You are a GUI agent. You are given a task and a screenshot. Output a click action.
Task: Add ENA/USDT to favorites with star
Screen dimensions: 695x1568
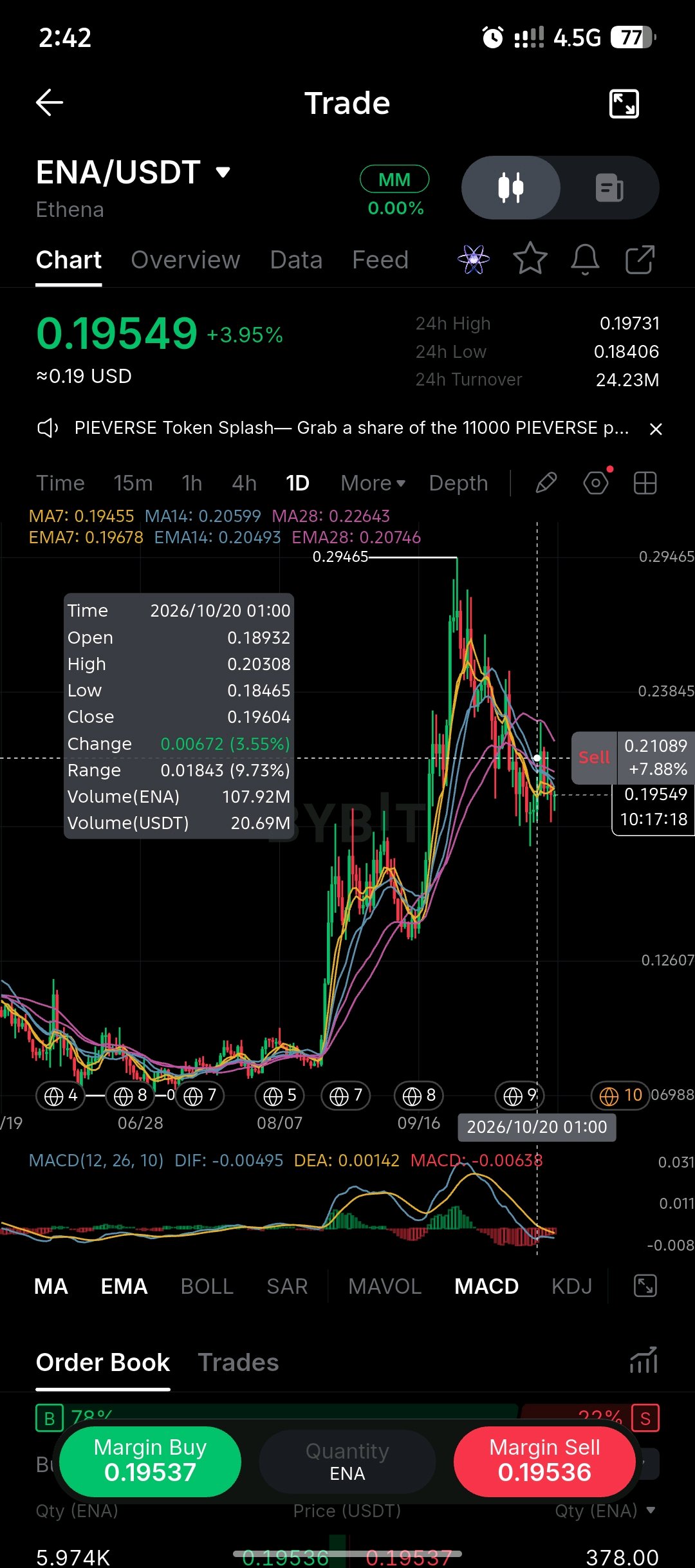pos(530,259)
